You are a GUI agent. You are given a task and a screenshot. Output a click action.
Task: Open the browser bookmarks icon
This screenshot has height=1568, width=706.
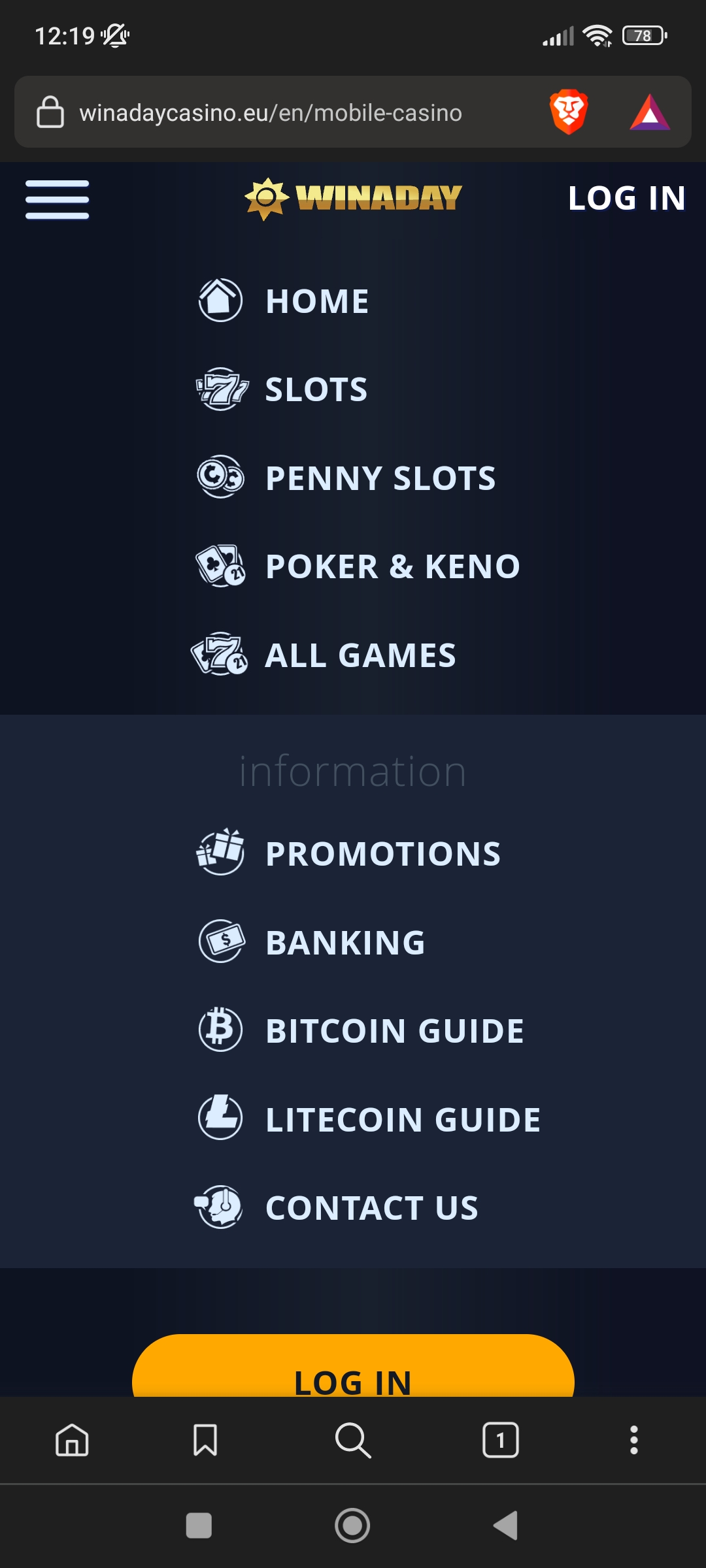(205, 1440)
